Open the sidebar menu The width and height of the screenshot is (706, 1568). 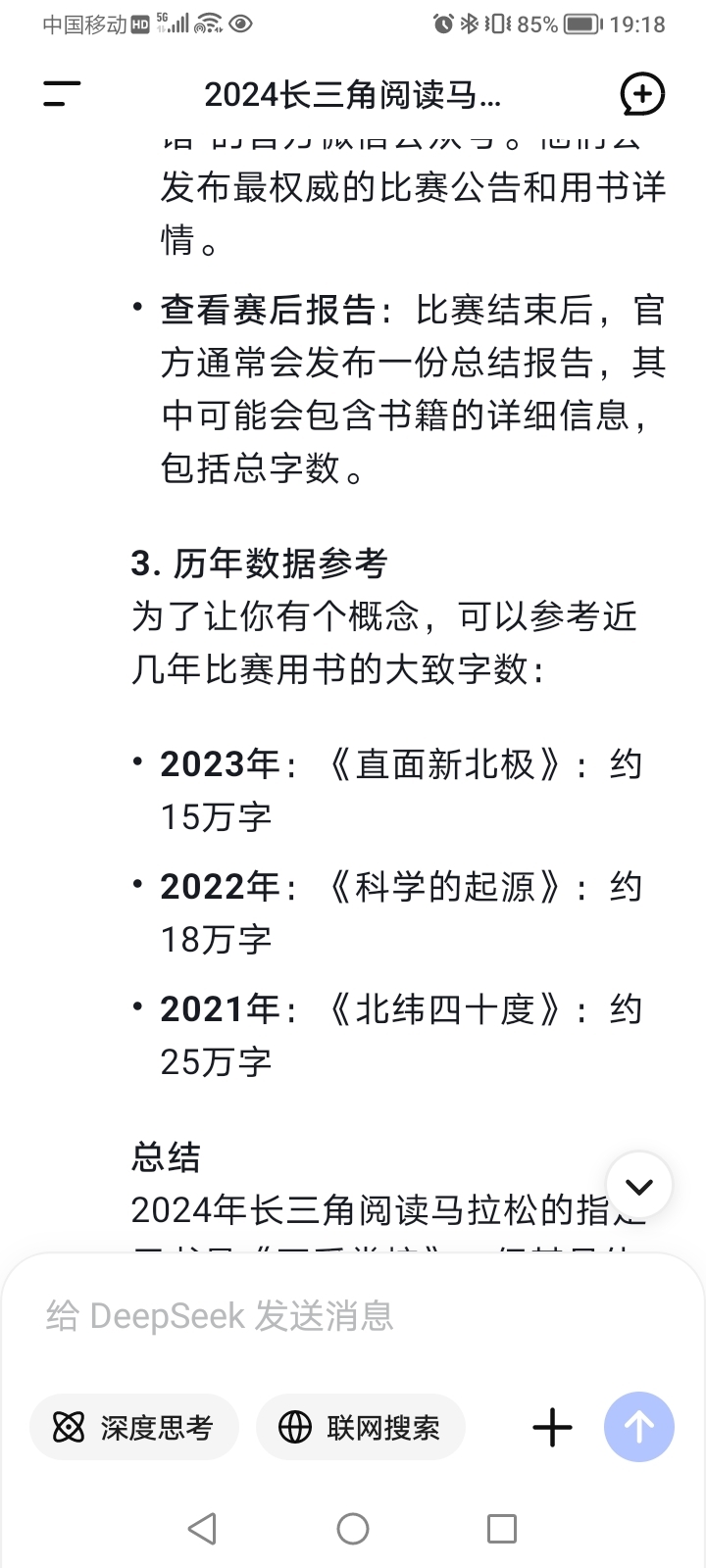pos(61,94)
